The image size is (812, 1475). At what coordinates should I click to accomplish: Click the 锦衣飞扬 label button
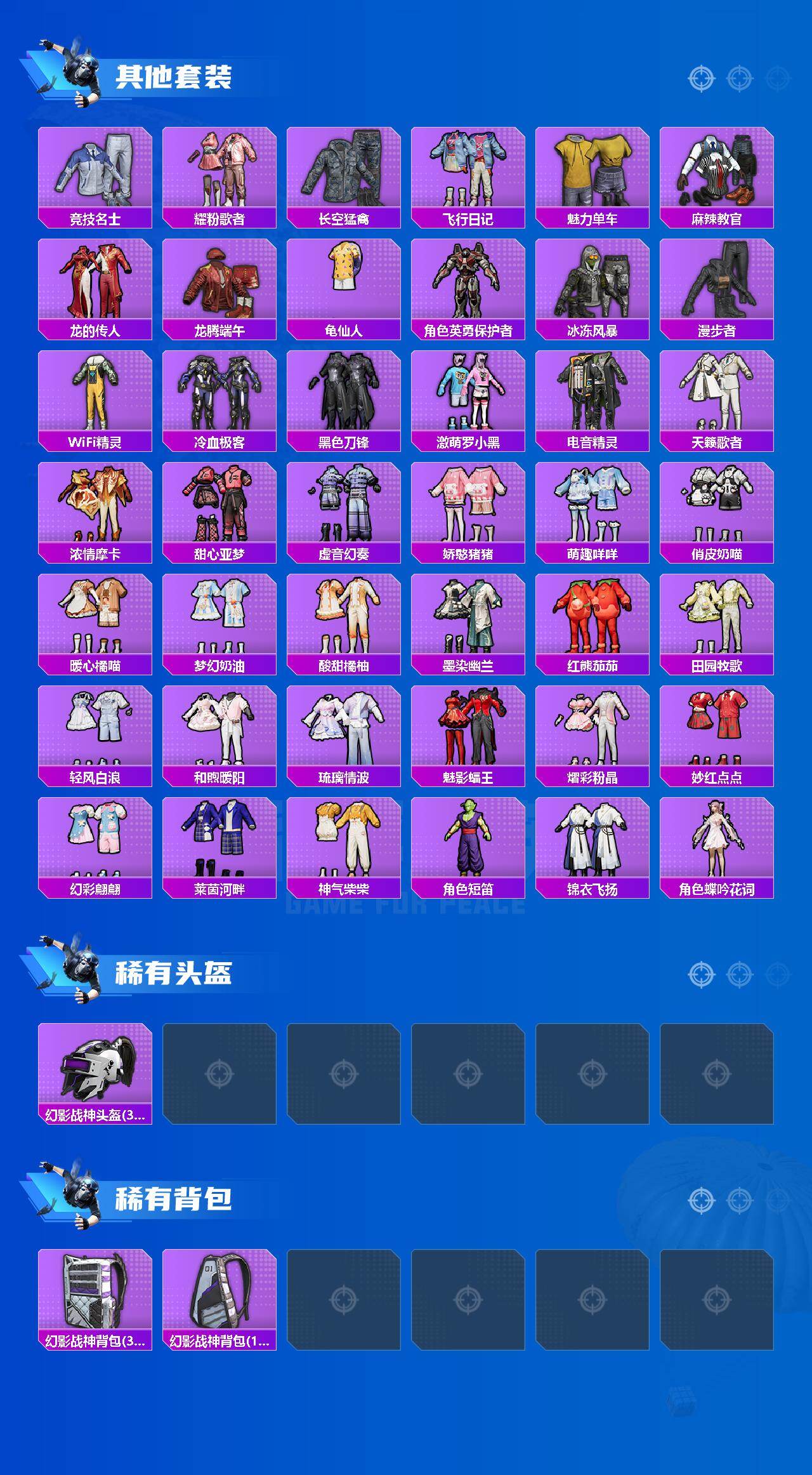click(x=594, y=890)
